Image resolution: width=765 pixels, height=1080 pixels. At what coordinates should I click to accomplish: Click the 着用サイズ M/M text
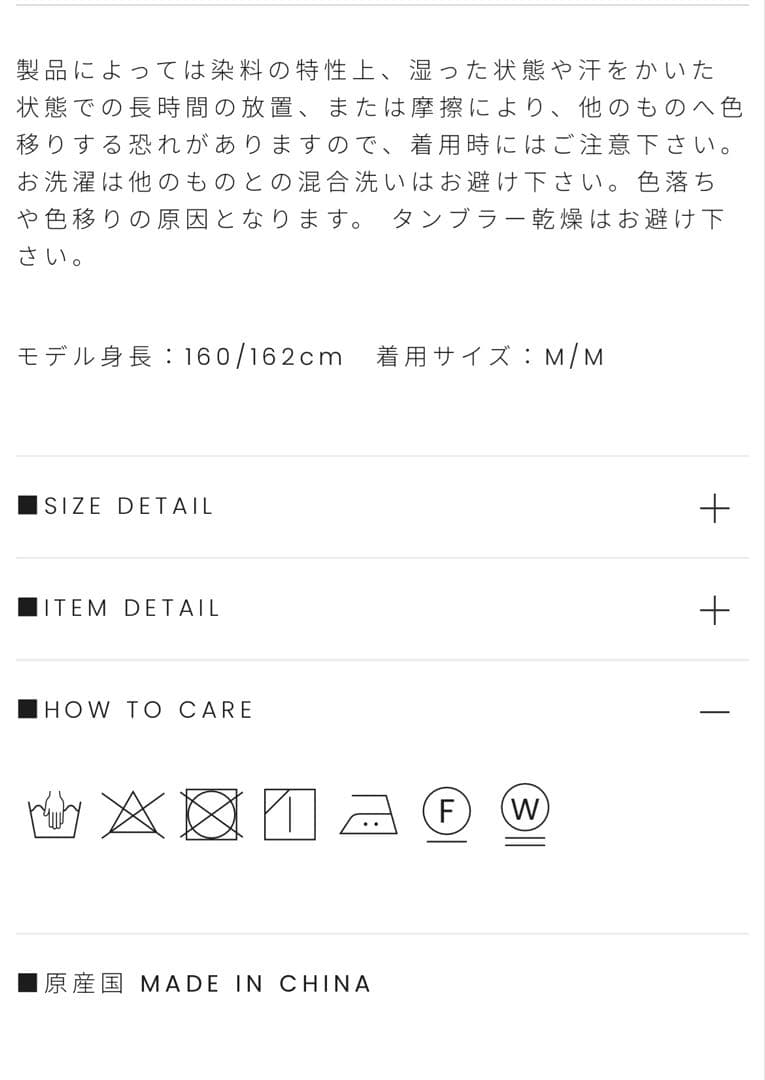coord(490,356)
